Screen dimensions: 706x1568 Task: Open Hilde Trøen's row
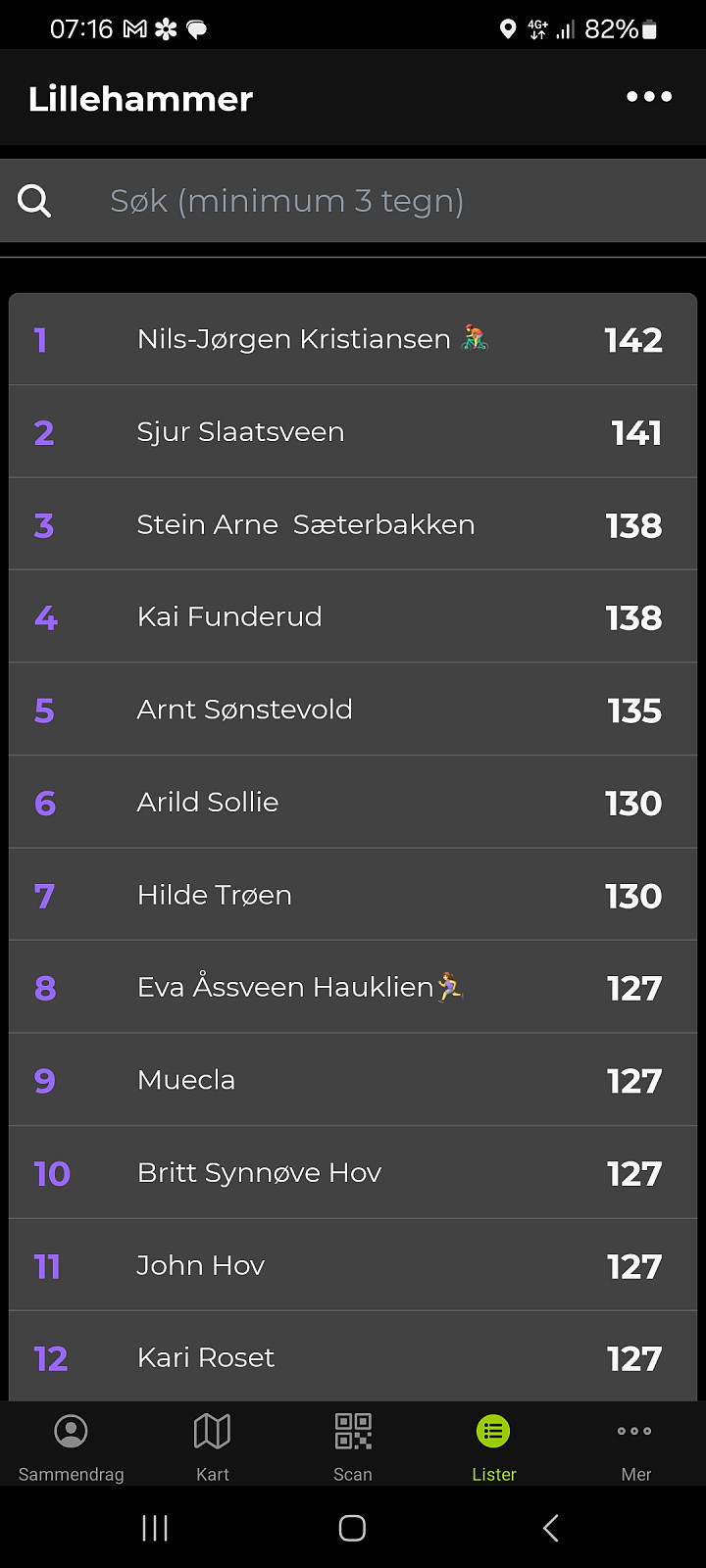click(x=353, y=895)
